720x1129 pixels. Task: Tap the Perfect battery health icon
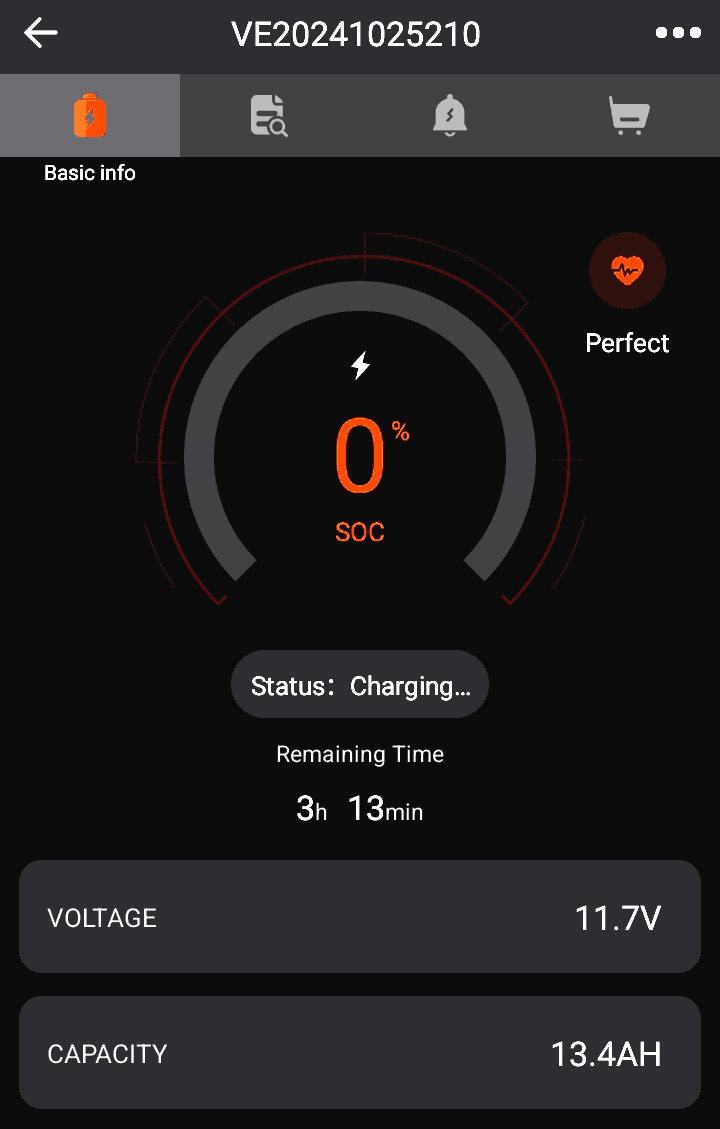pyautogui.click(x=627, y=270)
